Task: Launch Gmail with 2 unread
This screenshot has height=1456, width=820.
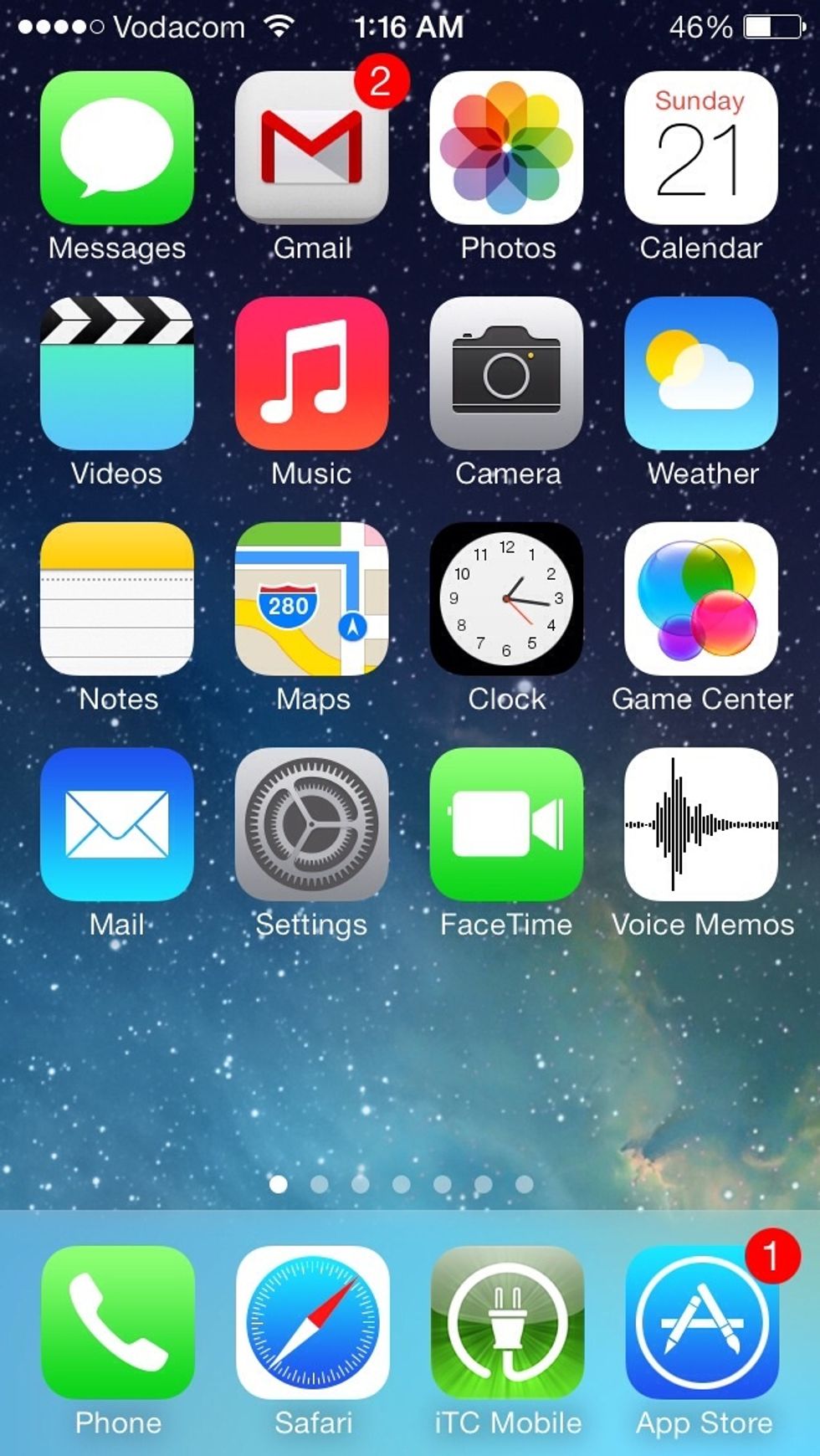Action: pos(311,147)
